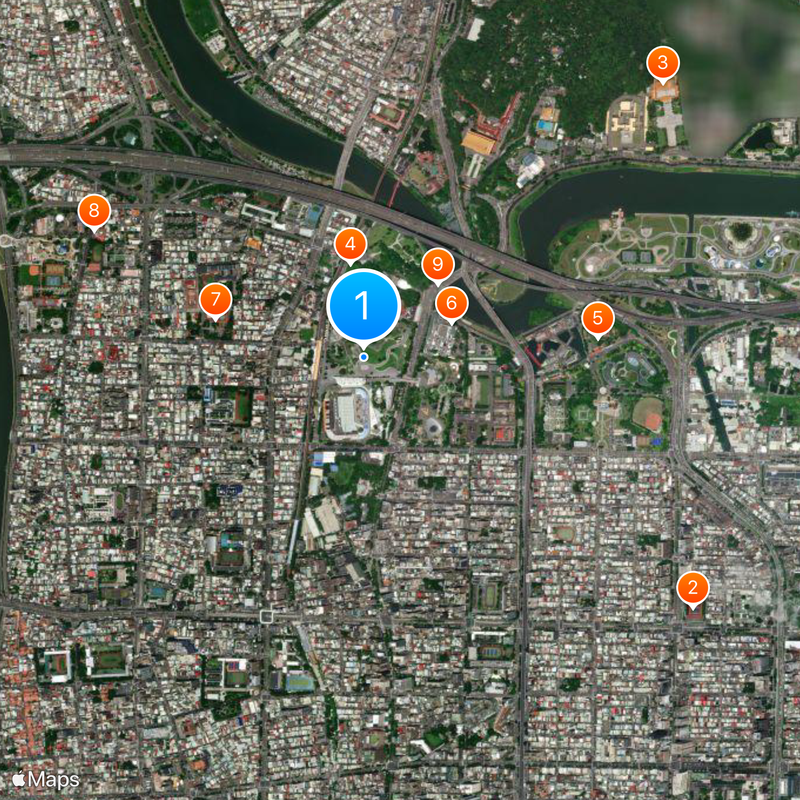
Task: Tap map pin number 2
Action: coord(693,587)
